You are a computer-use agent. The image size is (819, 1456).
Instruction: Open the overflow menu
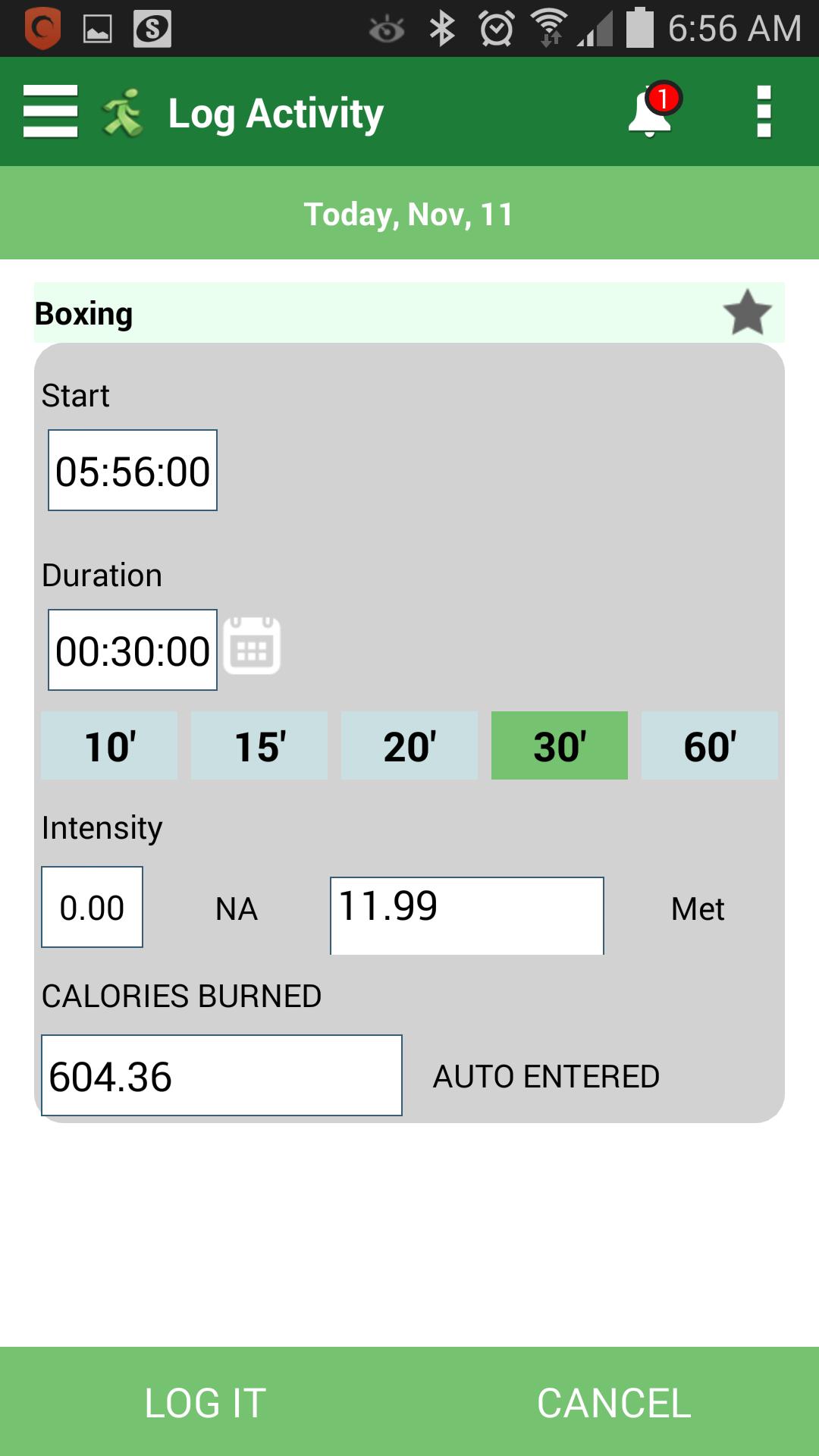(764, 111)
